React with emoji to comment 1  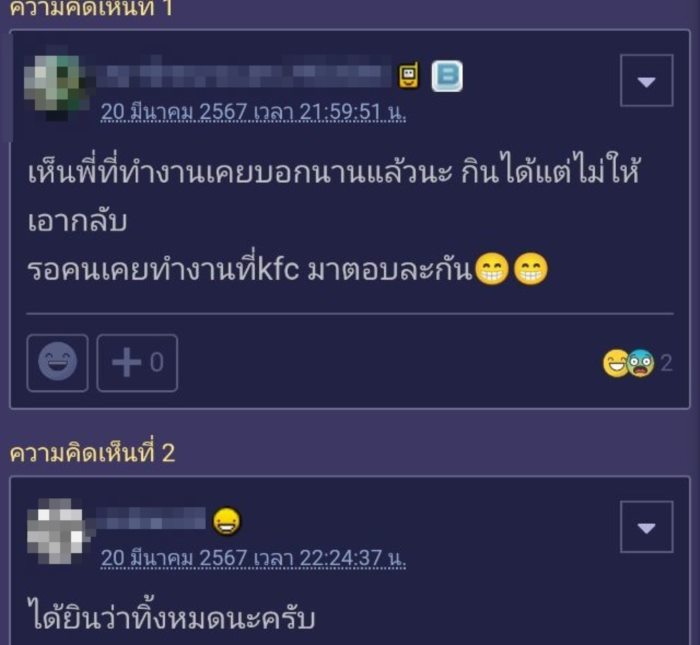coord(57,363)
